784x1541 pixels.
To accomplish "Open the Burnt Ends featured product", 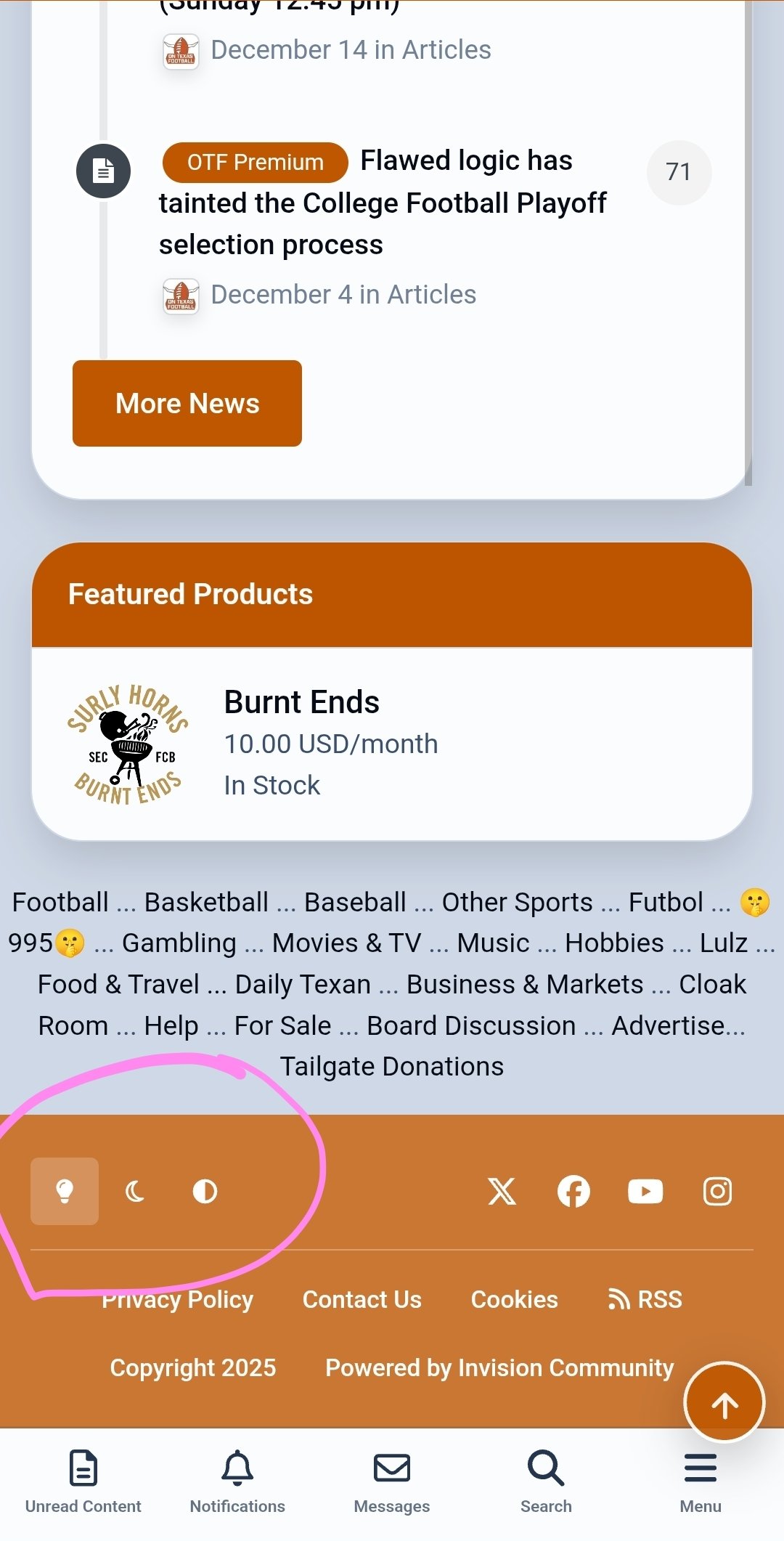I will click(301, 702).
